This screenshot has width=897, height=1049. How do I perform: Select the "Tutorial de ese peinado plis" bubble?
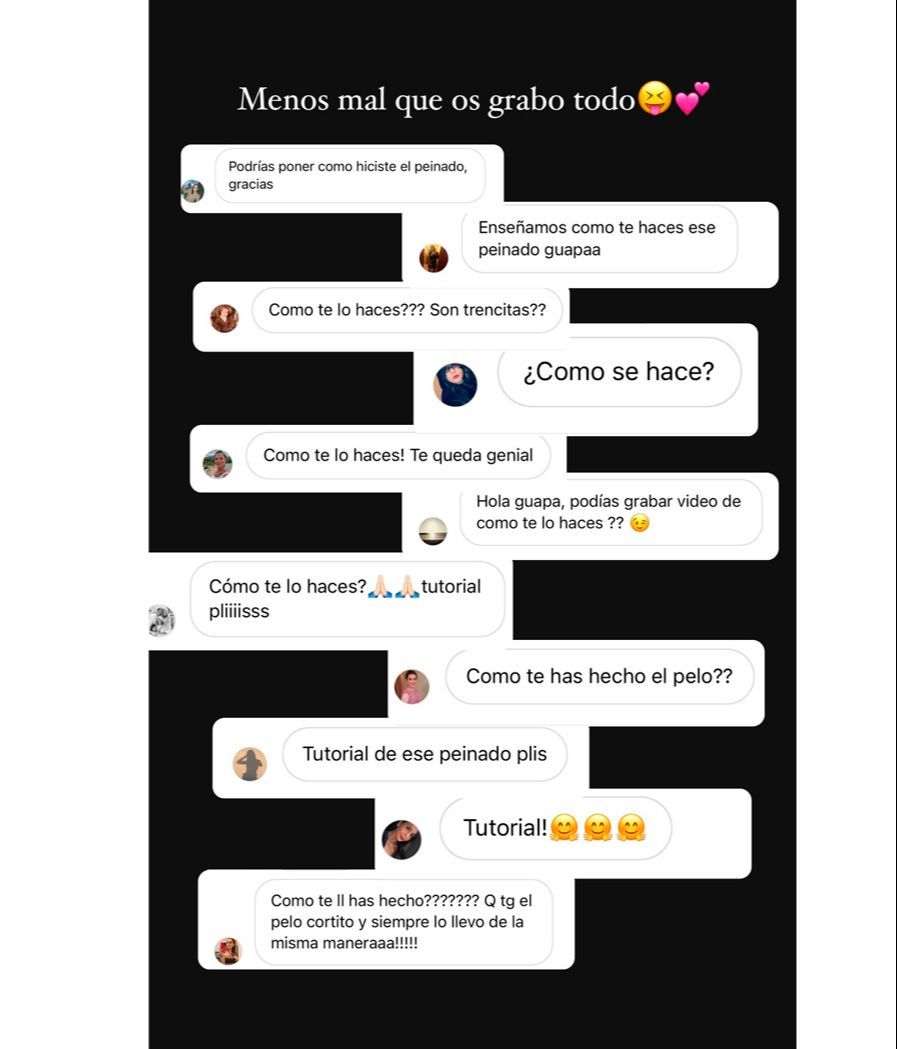click(425, 754)
